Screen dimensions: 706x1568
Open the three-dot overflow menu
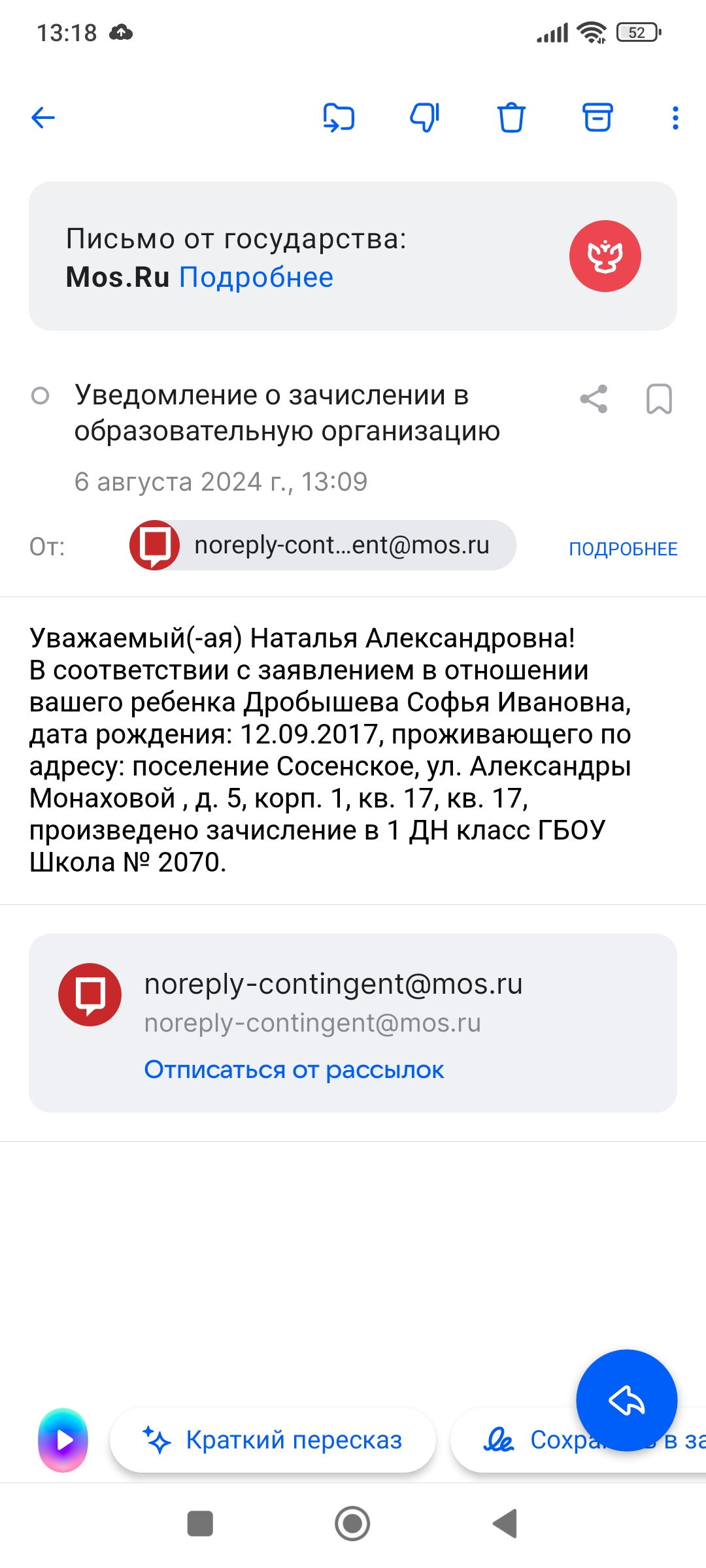pyautogui.click(x=675, y=118)
